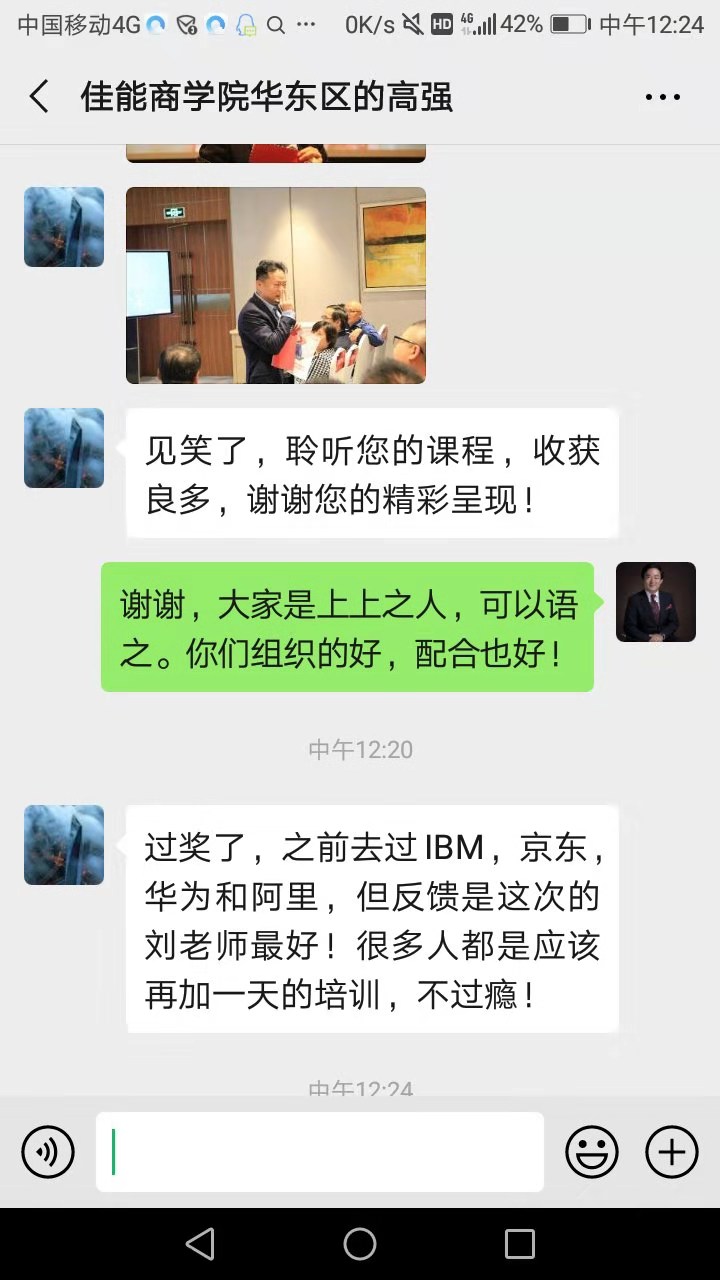Open the shared meeting room photo
Viewport: 720px width, 1280px height.
click(275, 285)
